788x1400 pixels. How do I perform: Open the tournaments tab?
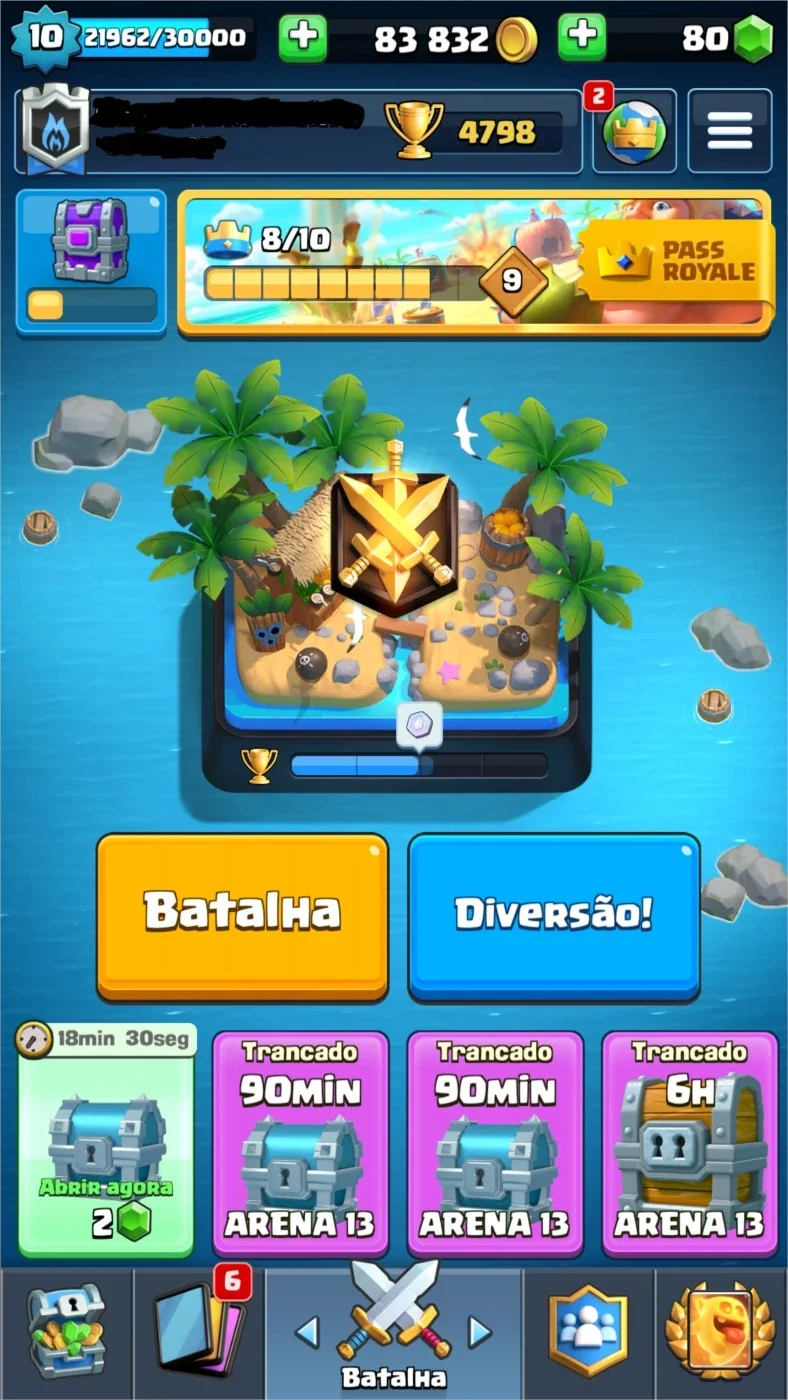721,1332
